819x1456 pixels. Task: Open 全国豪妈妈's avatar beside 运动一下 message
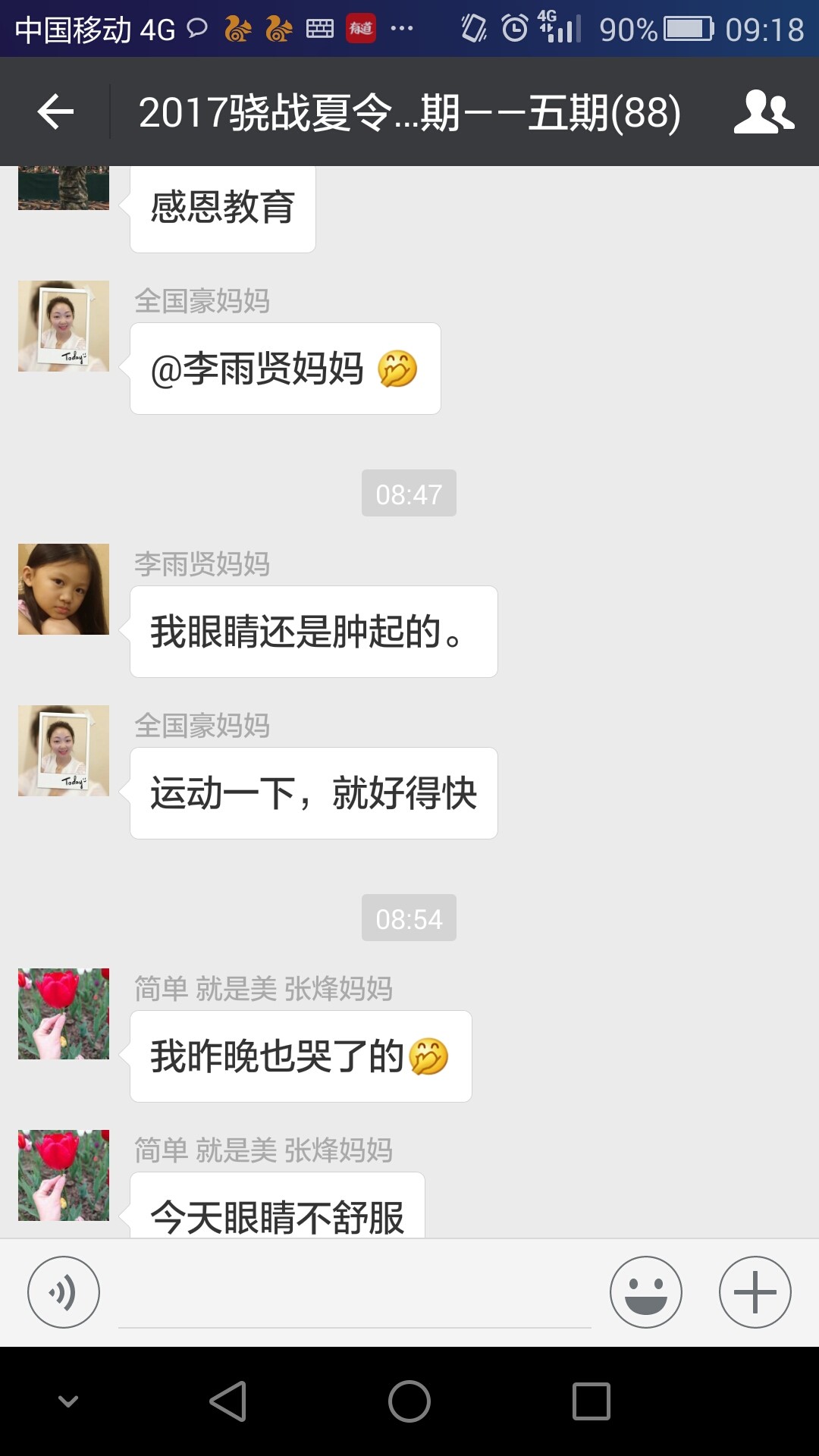click(64, 751)
